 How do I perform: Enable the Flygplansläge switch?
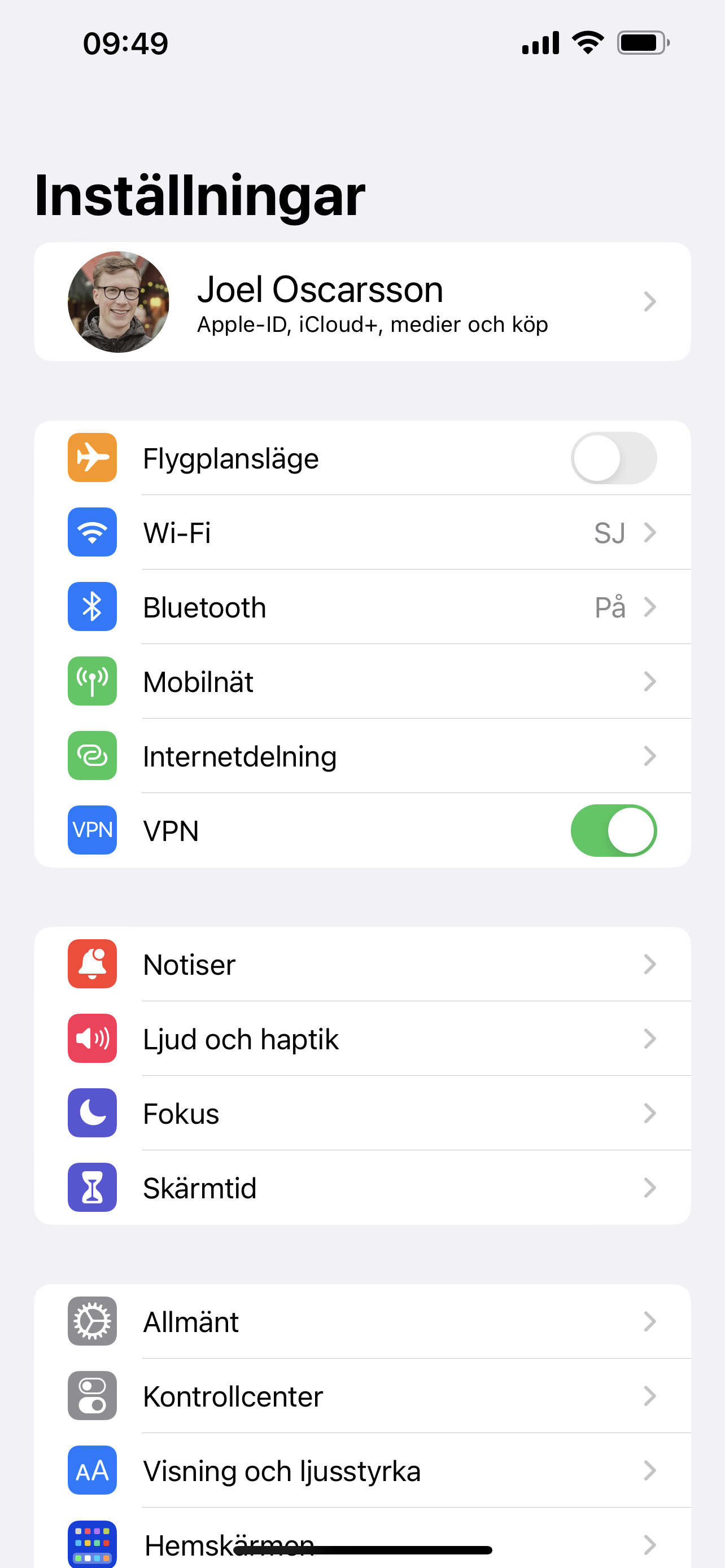pyautogui.click(x=613, y=458)
